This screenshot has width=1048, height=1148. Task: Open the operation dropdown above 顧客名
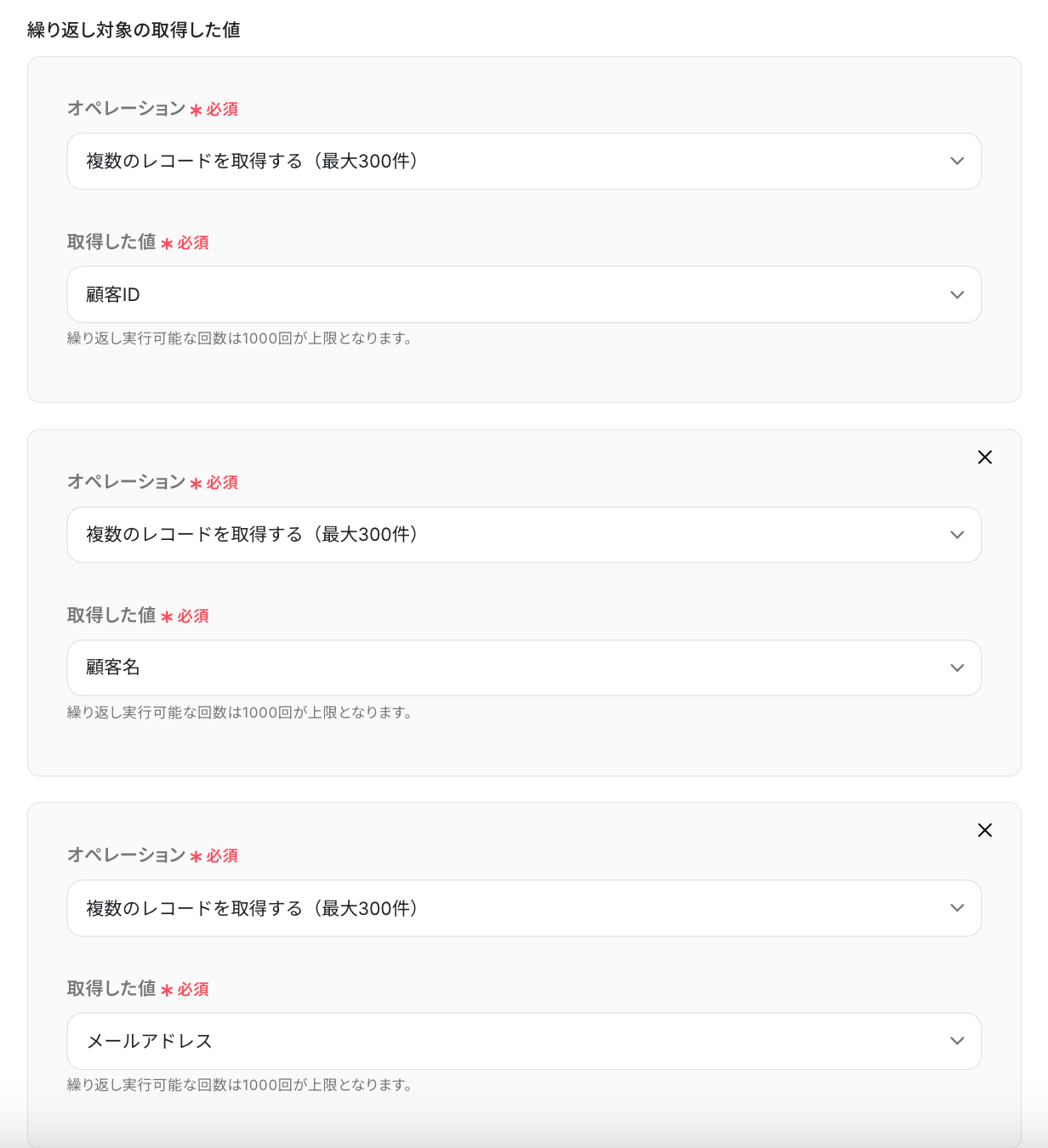click(524, 534)
